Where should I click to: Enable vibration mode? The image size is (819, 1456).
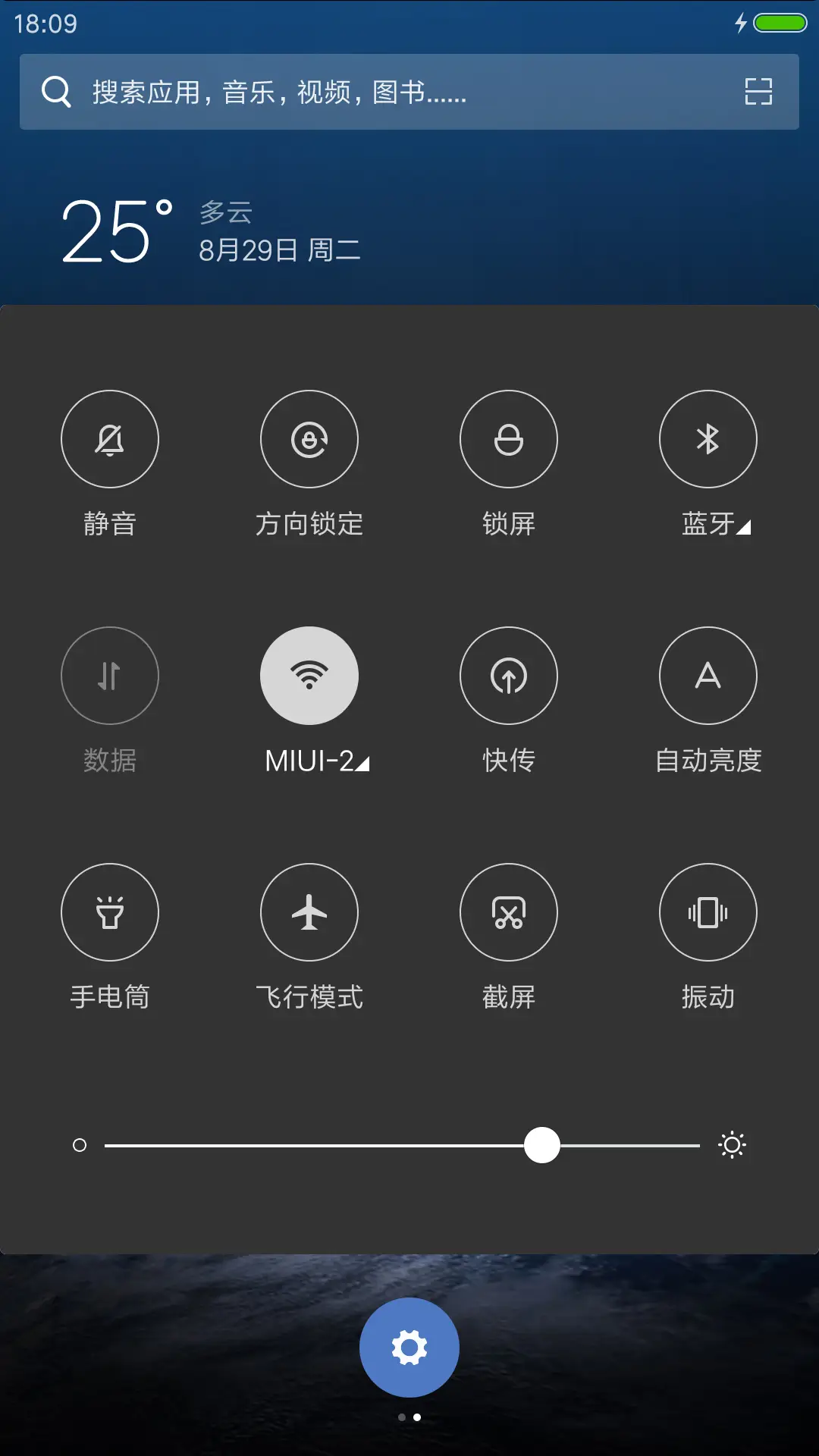click(708, 912)
